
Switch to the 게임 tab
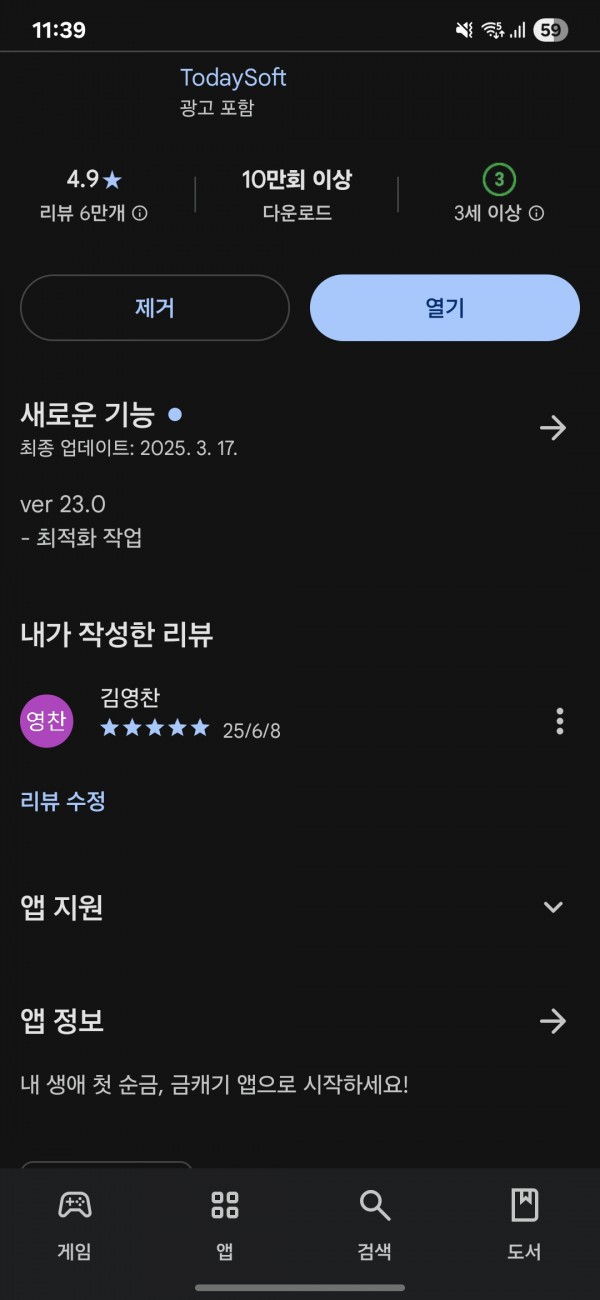pos(75,1224)
